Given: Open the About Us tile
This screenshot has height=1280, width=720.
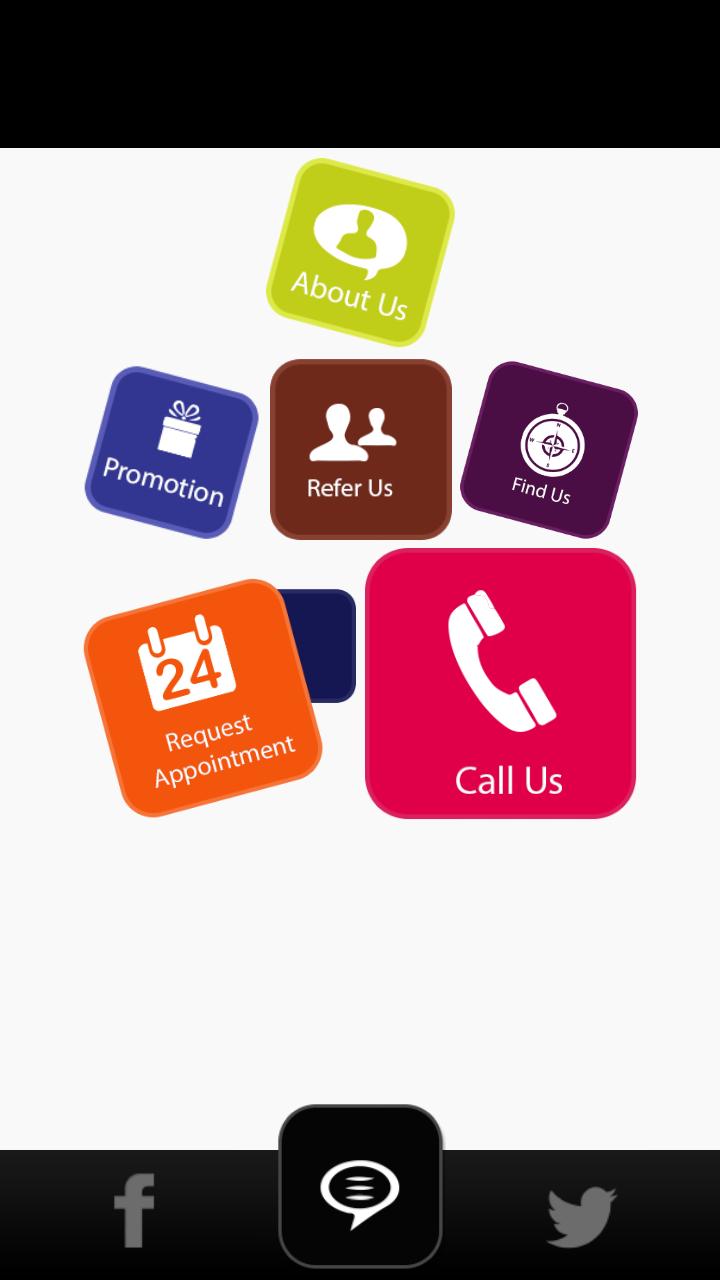Looking at the screenshot, I should pos(360,252).
